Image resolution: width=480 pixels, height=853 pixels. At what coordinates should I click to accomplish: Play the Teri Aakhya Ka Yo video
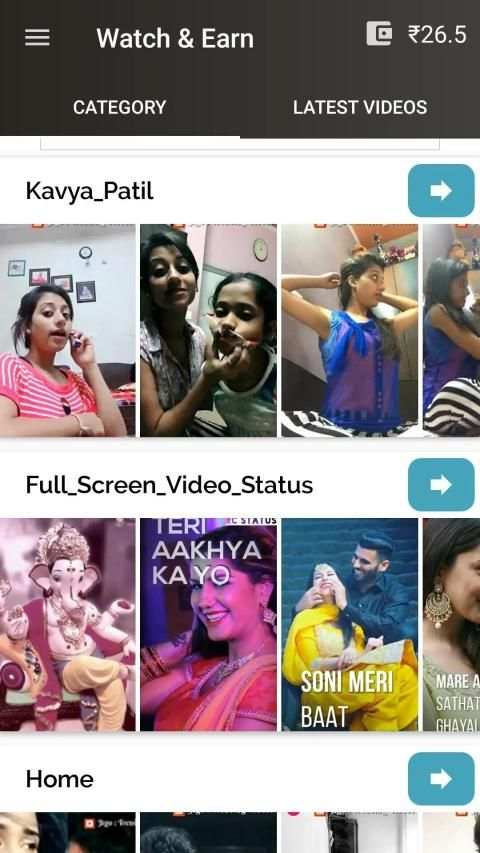(208, 625)
